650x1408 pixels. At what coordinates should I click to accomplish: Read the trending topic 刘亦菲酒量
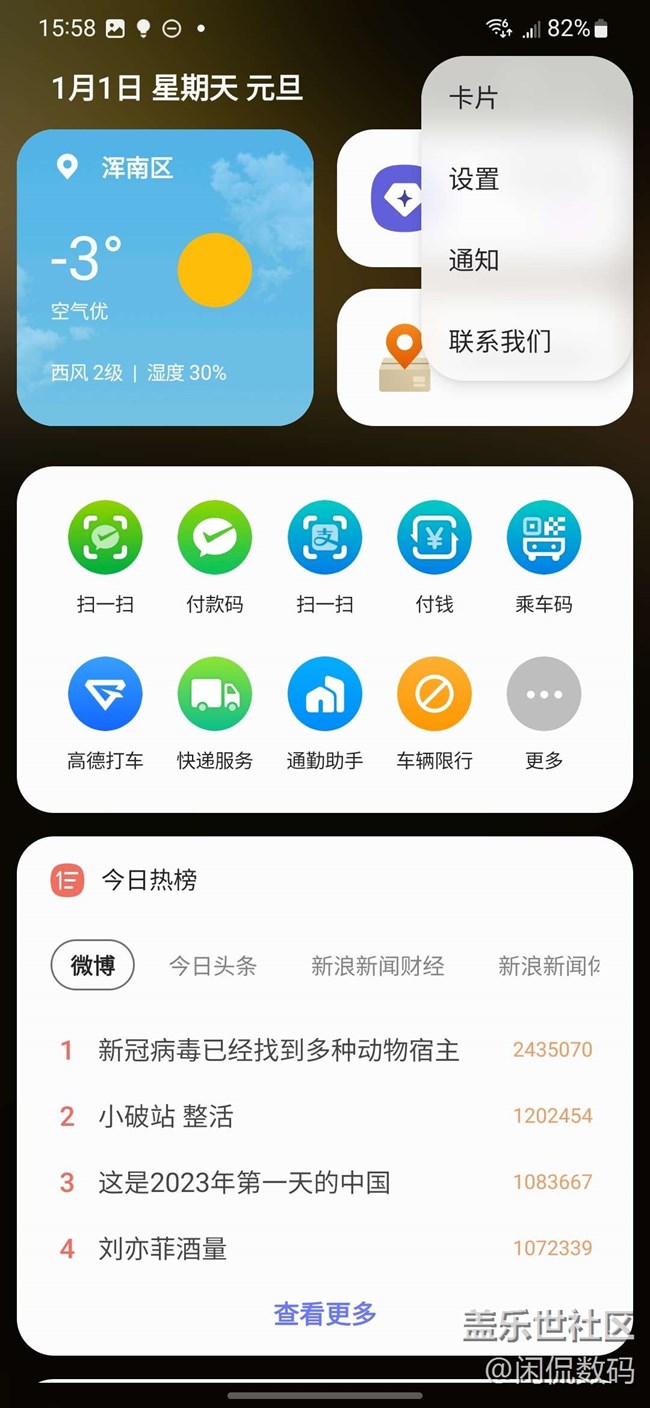coord(163,1248)
